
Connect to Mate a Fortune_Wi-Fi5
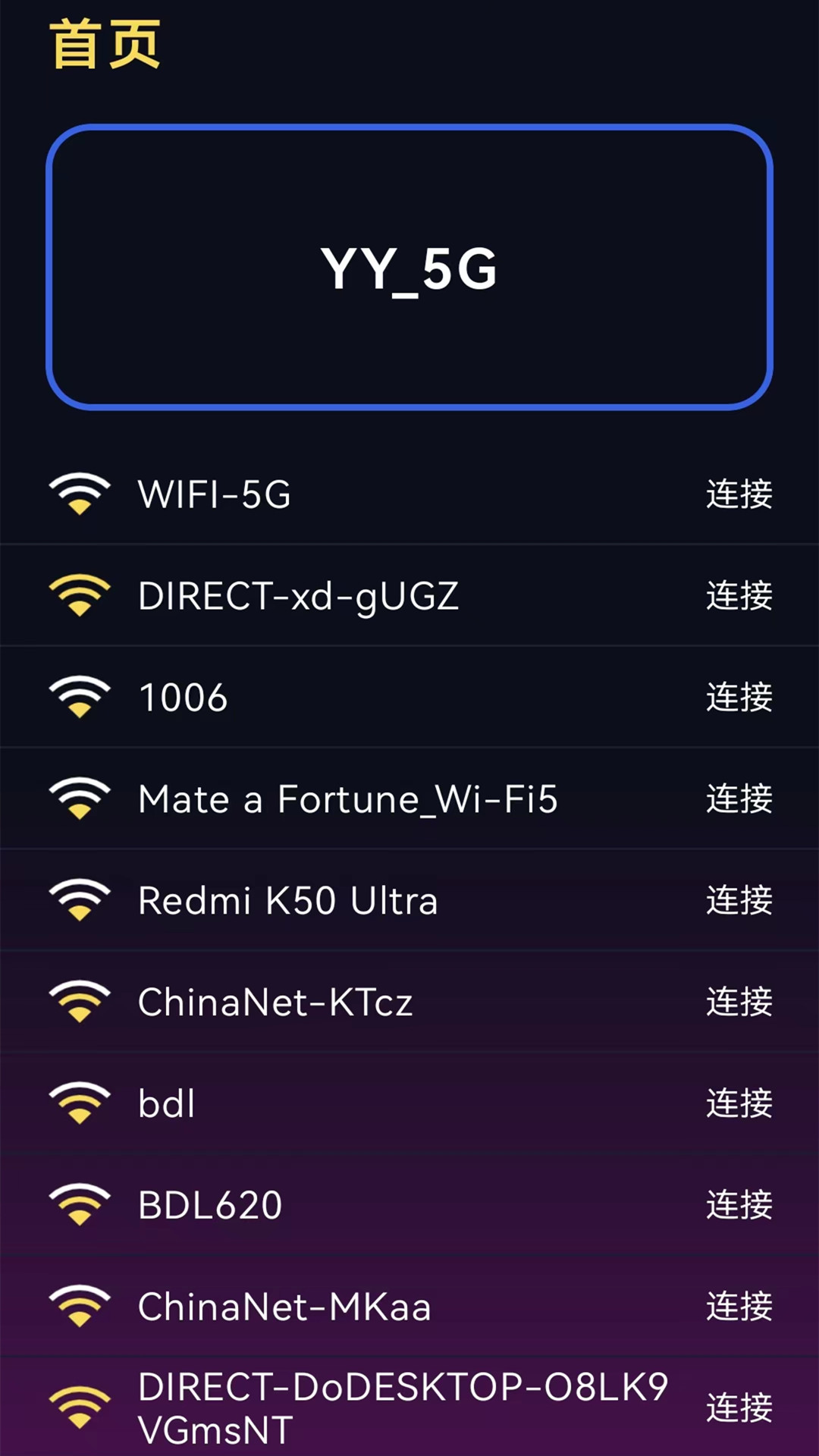click(738, 799)
